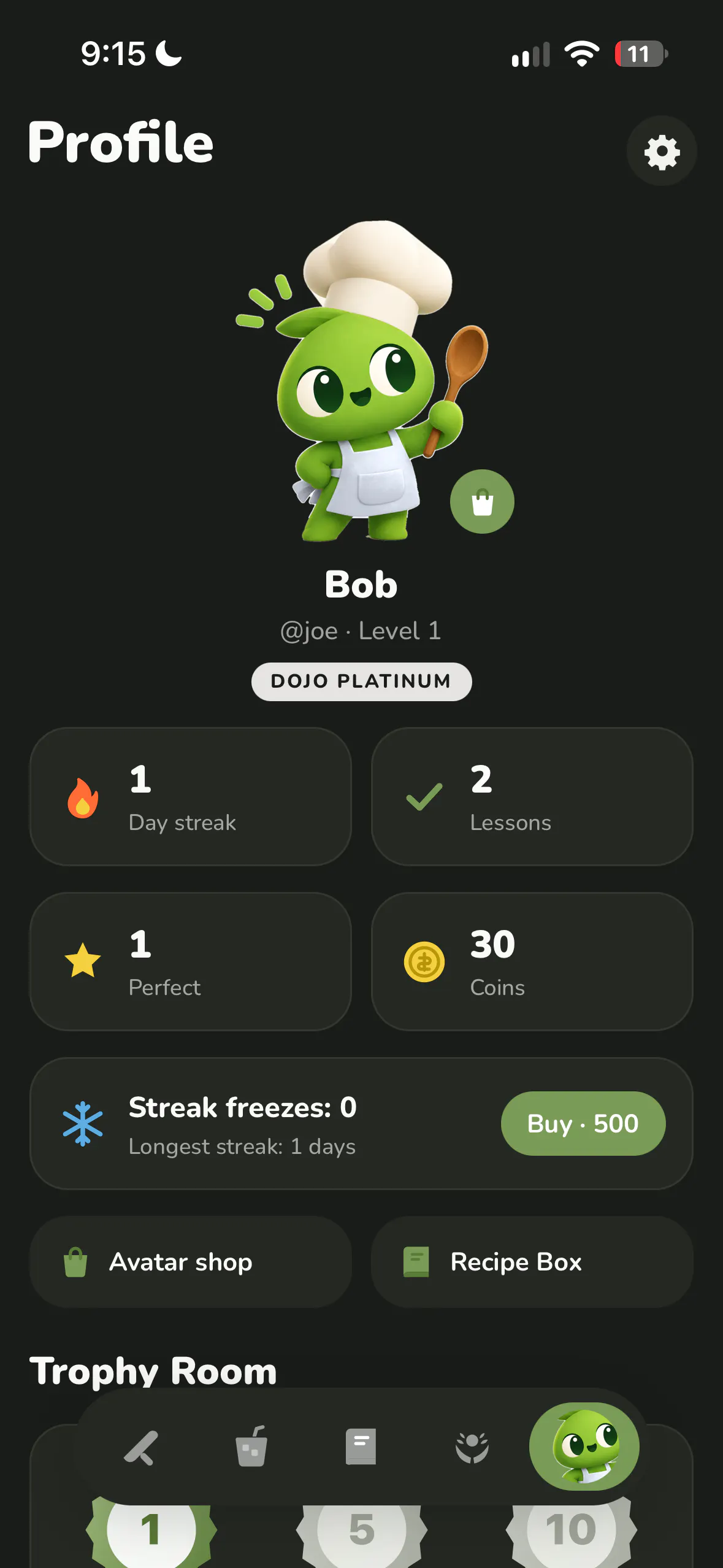The width and height of the screenshot is (723, 1568).
Task: Open the Recipe Box
Action: pos(532,1262)
